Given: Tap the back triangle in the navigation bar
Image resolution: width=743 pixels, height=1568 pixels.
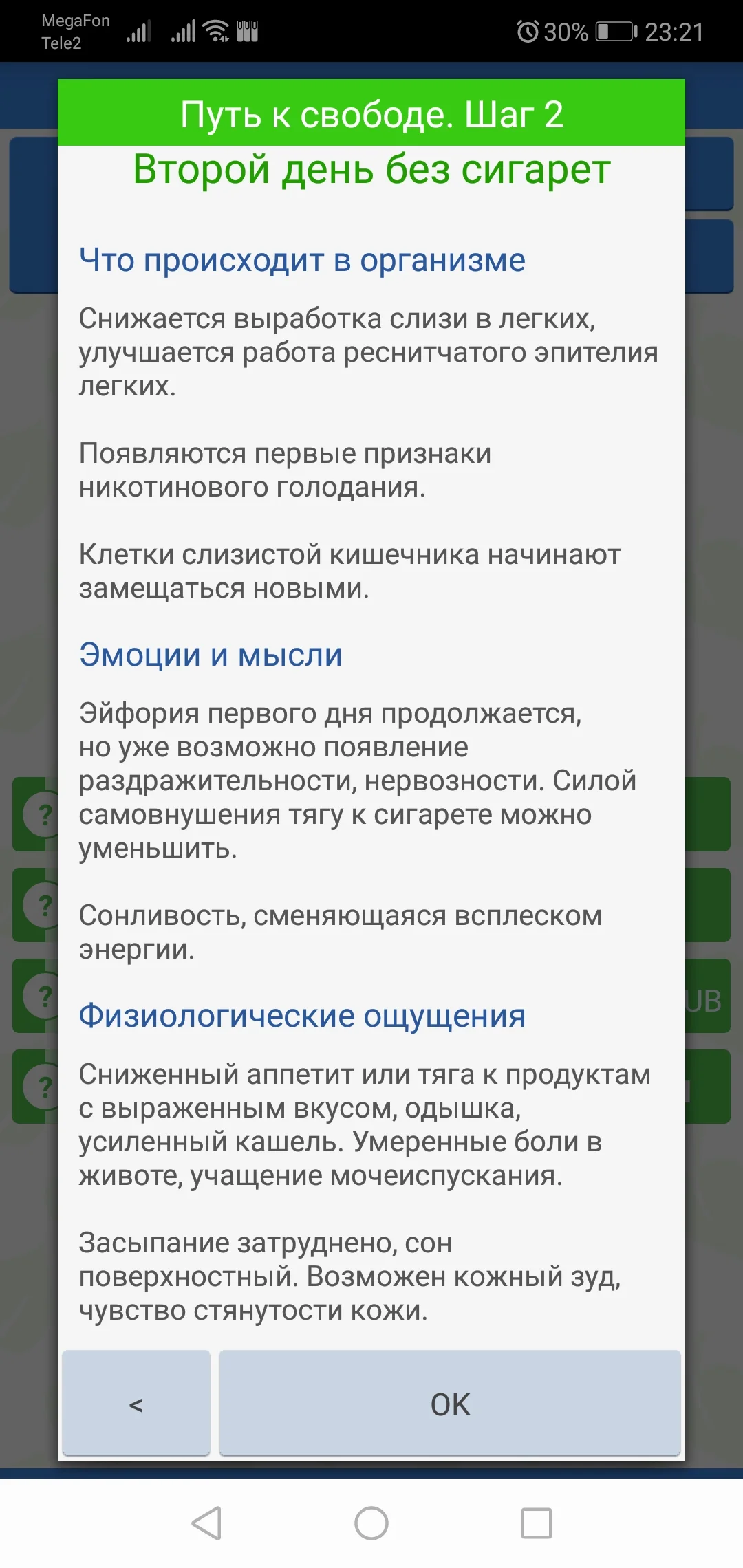Looking at the screenshot, I should [206, 1521].
